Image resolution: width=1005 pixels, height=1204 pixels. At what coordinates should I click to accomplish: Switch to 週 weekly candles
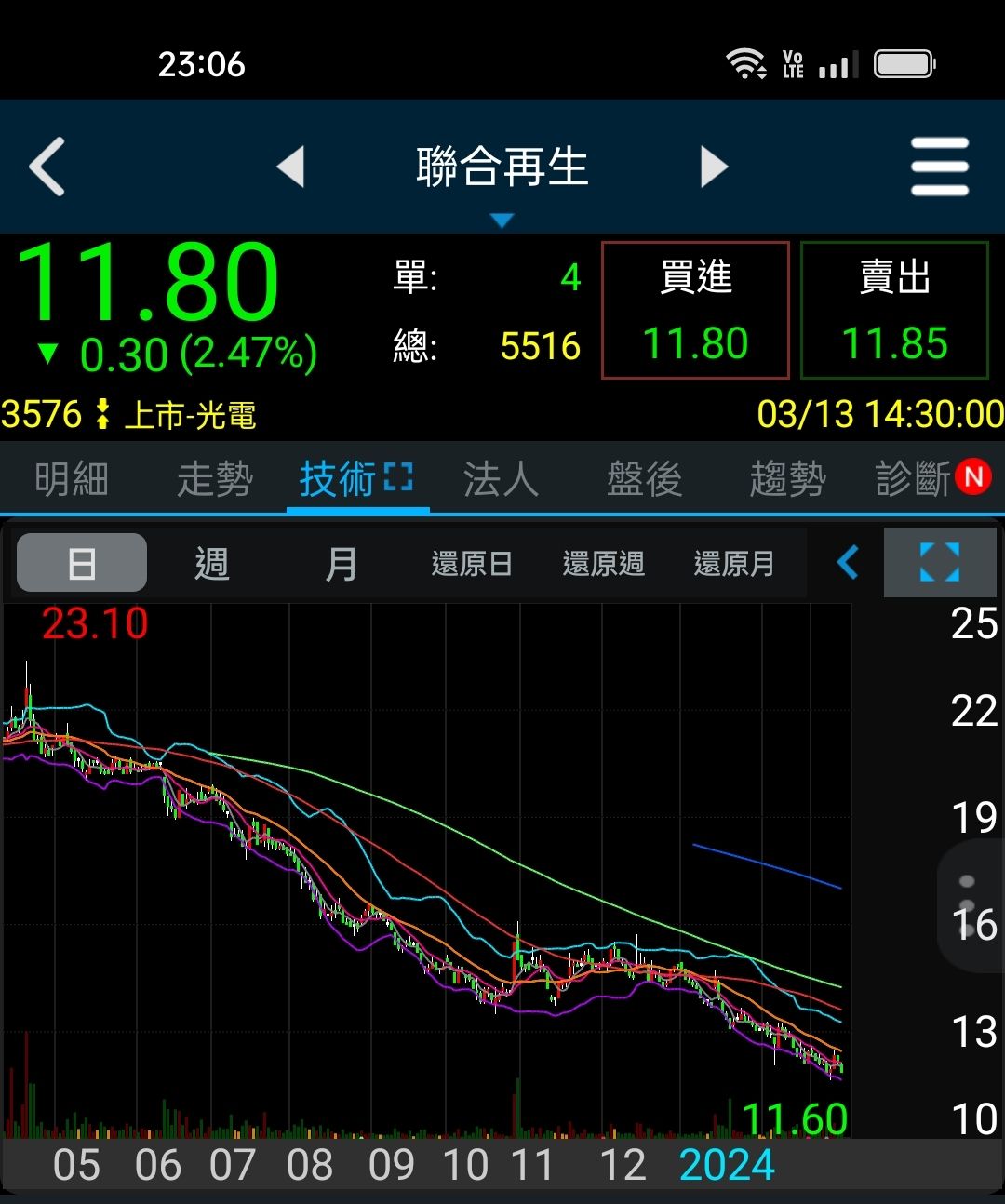[x=210, y=563]
